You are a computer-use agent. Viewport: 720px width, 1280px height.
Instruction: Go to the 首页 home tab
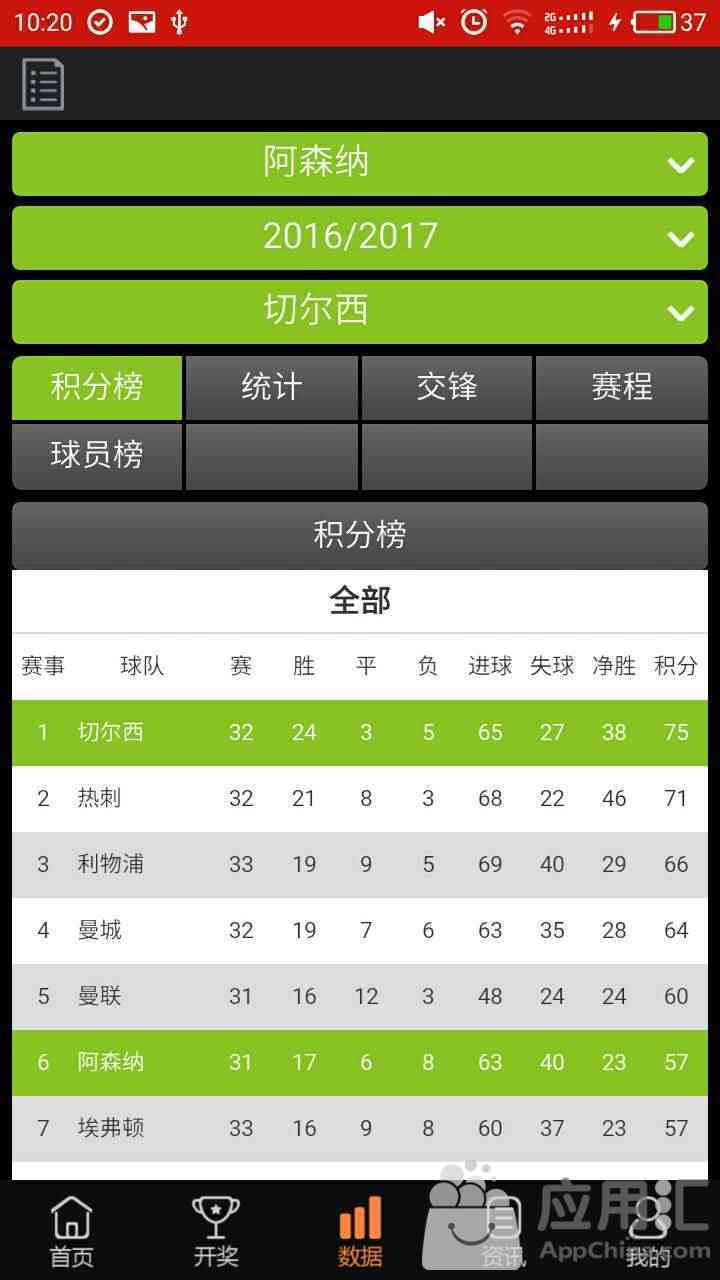tap(72, 1232)
